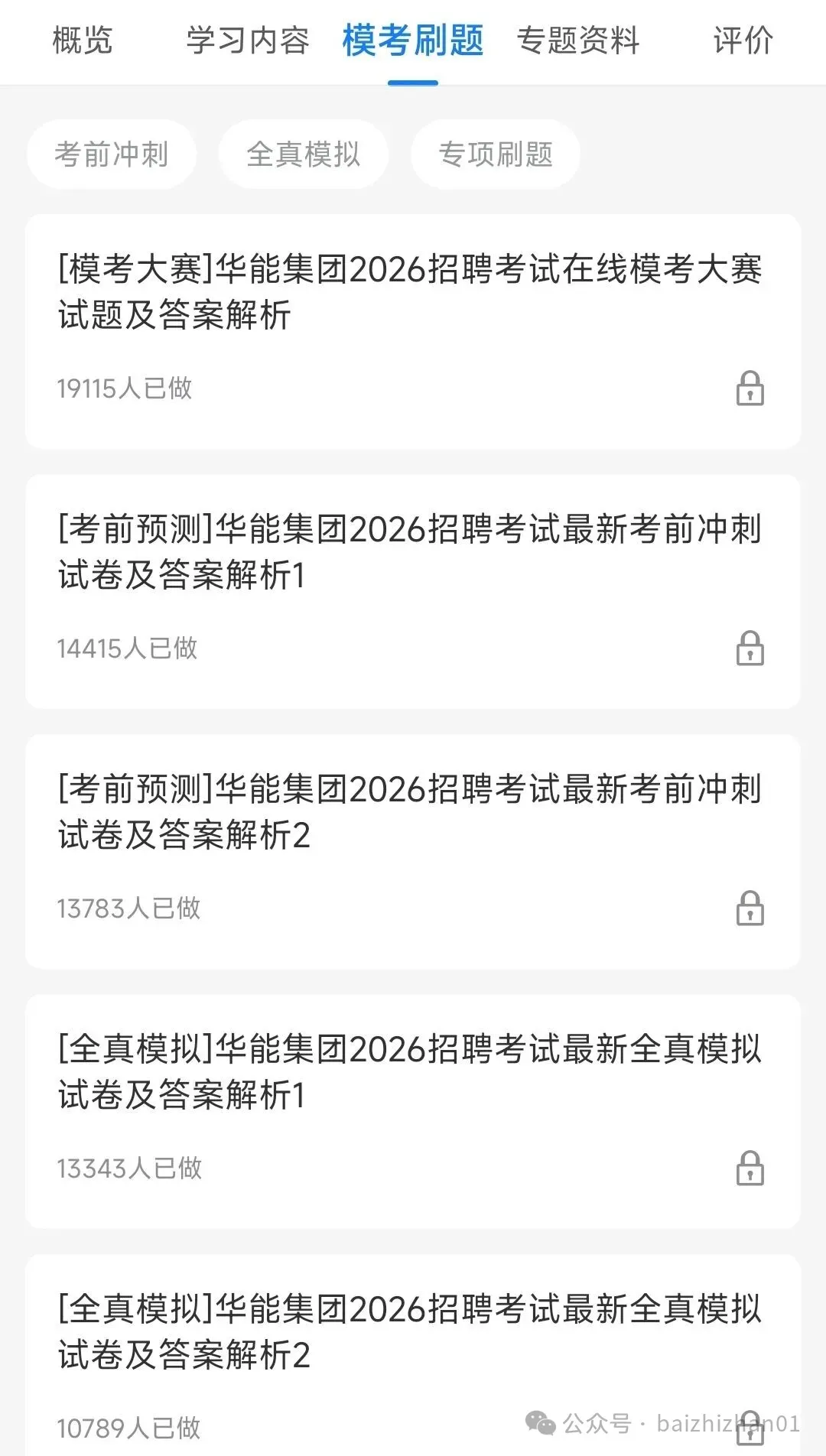Open 全真模拟 试卷及答案解析2
This screenshot has width=826, height=1456.
point(411,1332)
